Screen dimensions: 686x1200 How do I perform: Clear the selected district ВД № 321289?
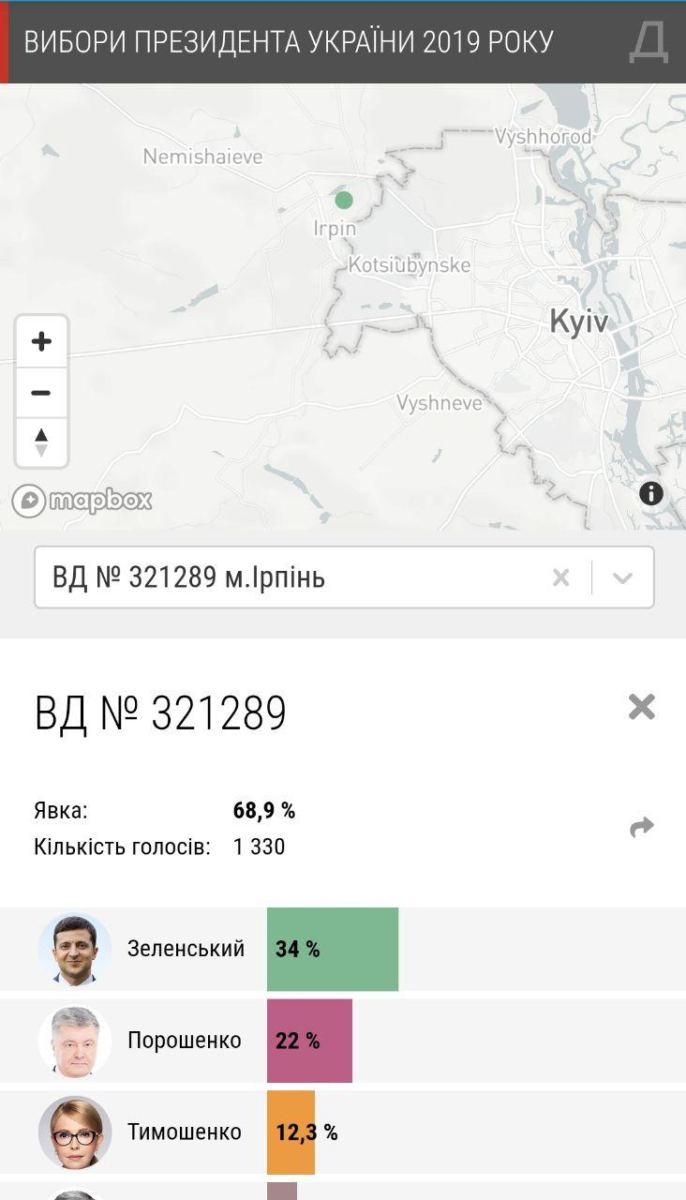pos(561,577)
